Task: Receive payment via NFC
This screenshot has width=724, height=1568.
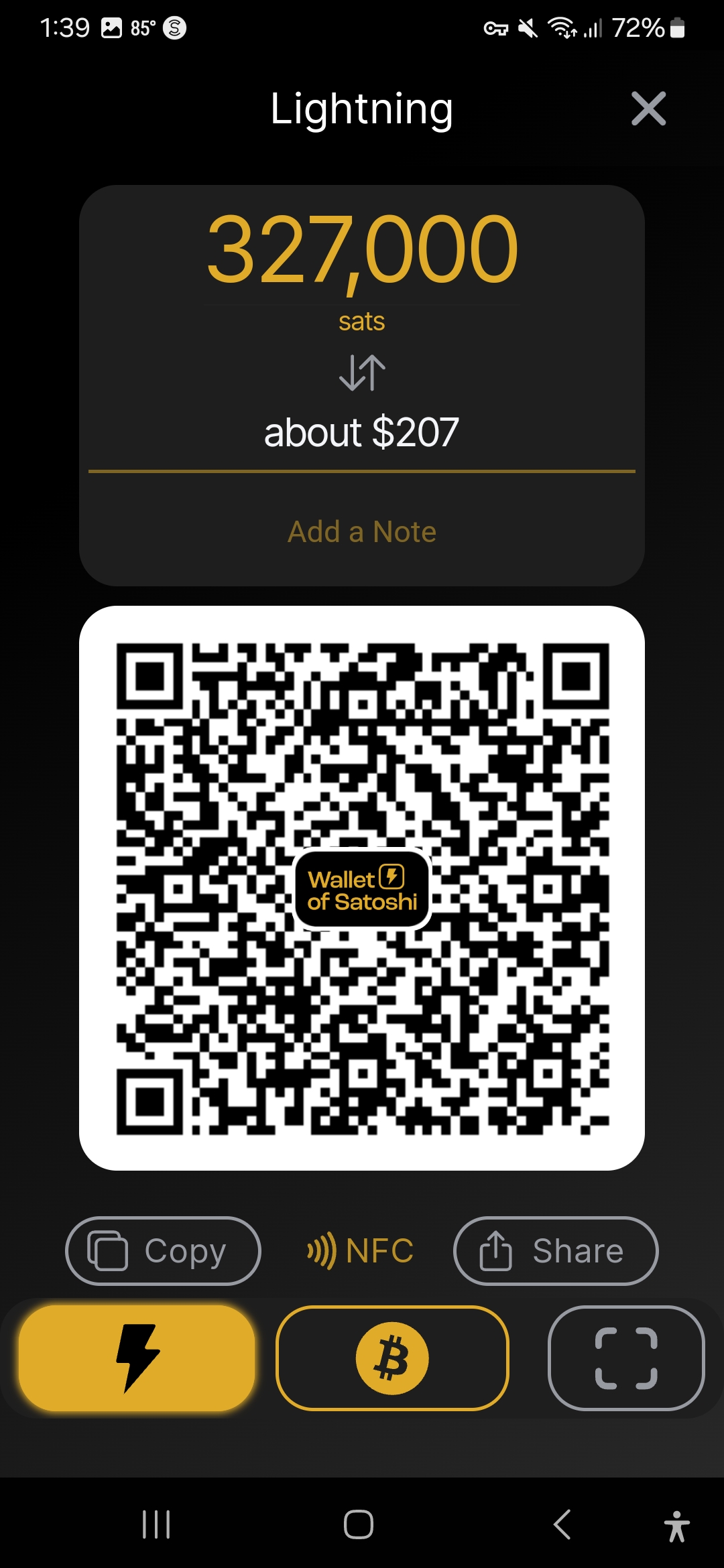Action: [361, 1250]
